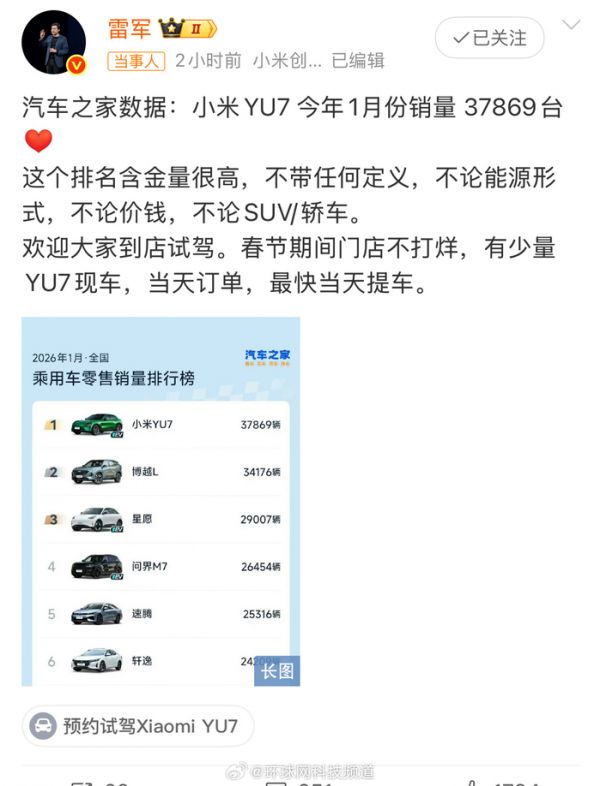Tap the 已关注 follow button

click(x=490, y=38)
